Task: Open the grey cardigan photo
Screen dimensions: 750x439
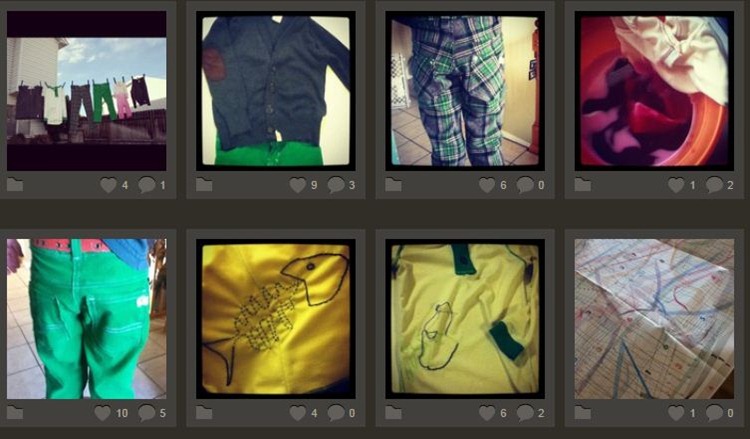Action: (x=275, y=90)
